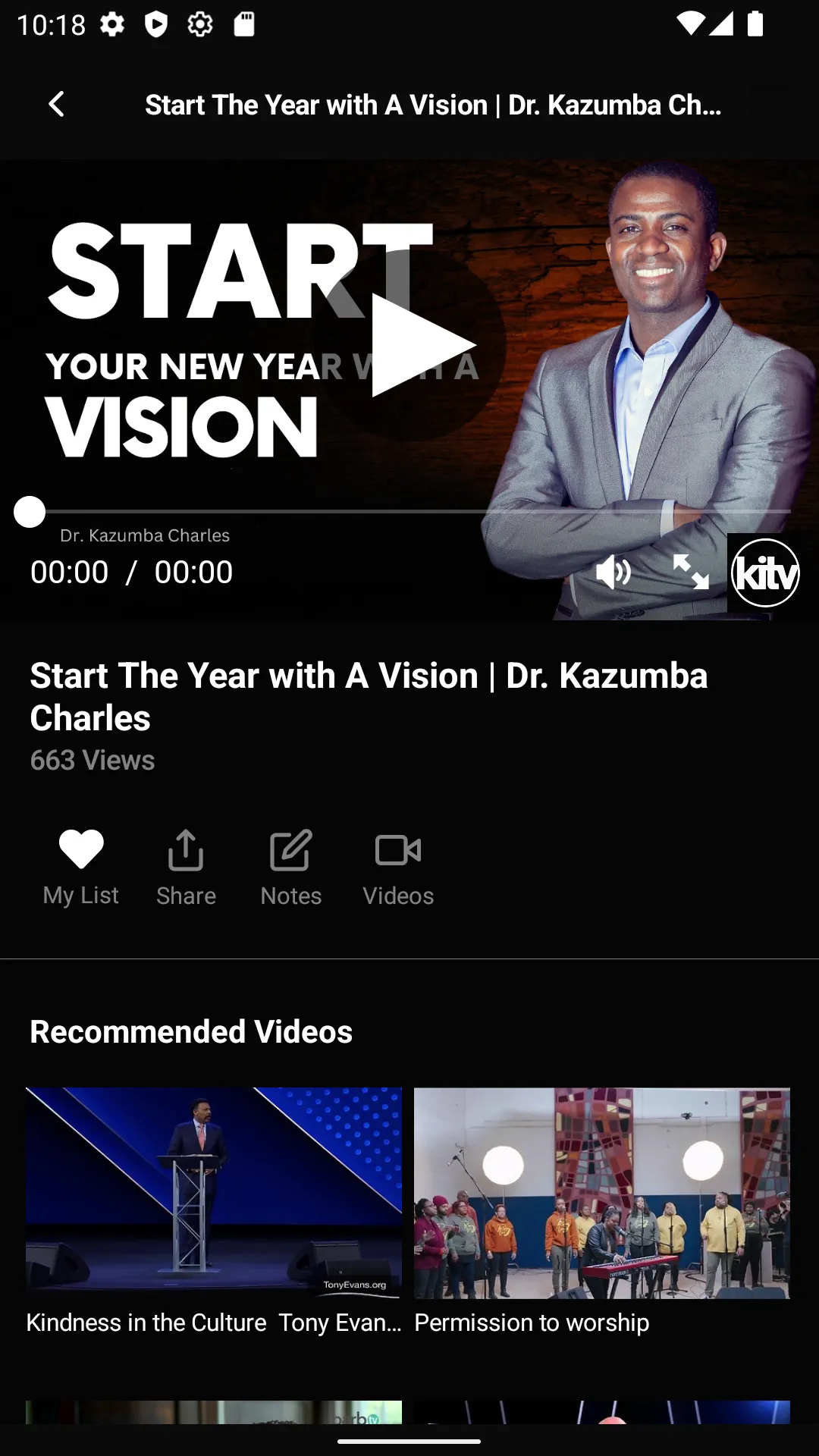Tap the video progress bar handle
The height and width of the screenshot is (1456, 819).
[x=30, y=512]
